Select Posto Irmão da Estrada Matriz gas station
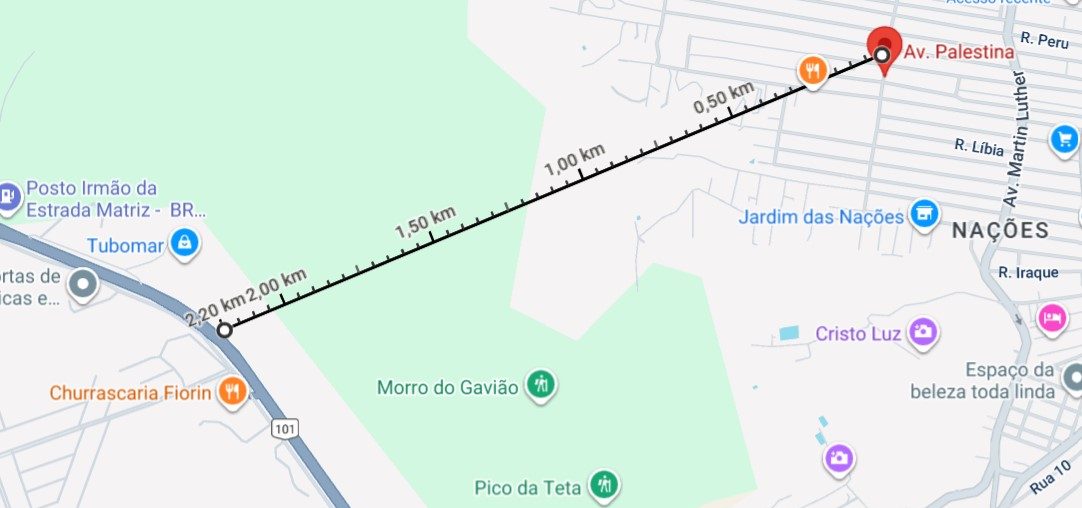This screenshot has height=508, width=1082. (9, 197)
